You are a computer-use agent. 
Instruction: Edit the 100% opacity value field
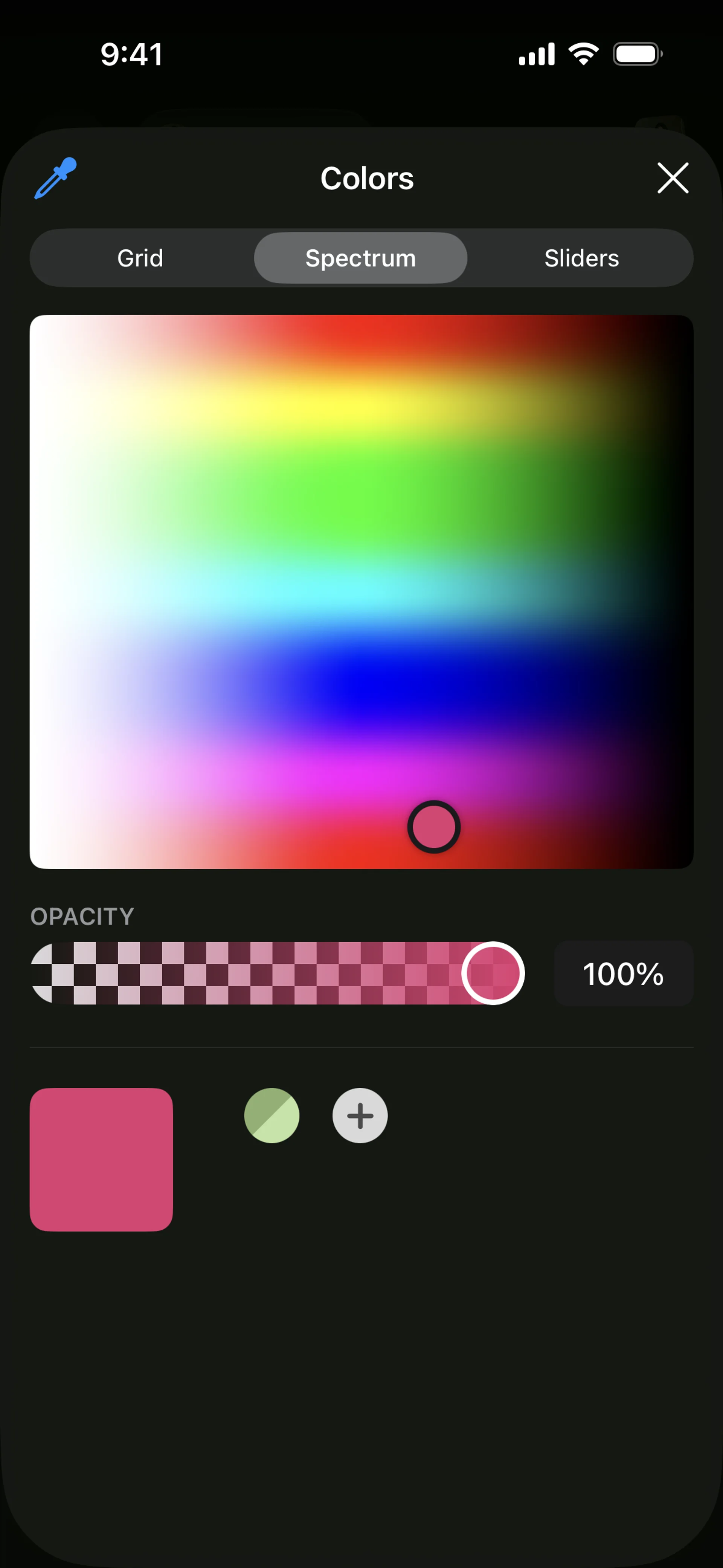point(622,973)
